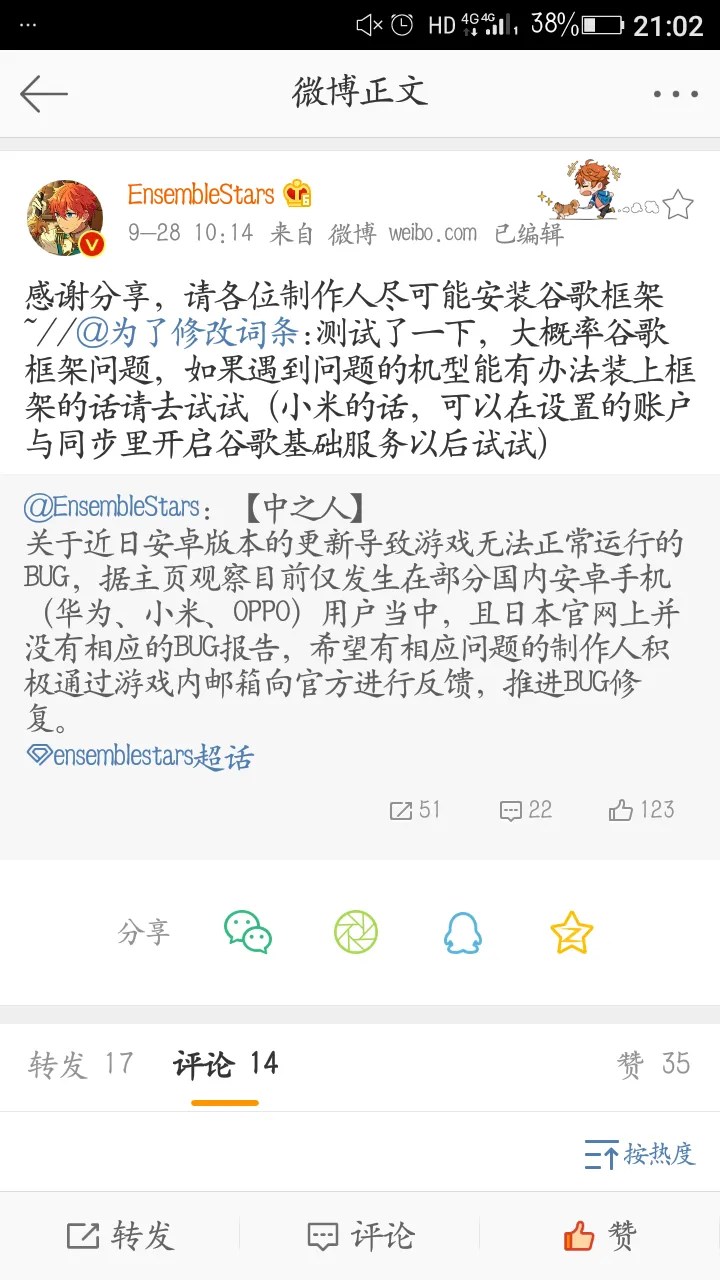Share the post via QQ

pyautogui.click(x=464, y=931)
